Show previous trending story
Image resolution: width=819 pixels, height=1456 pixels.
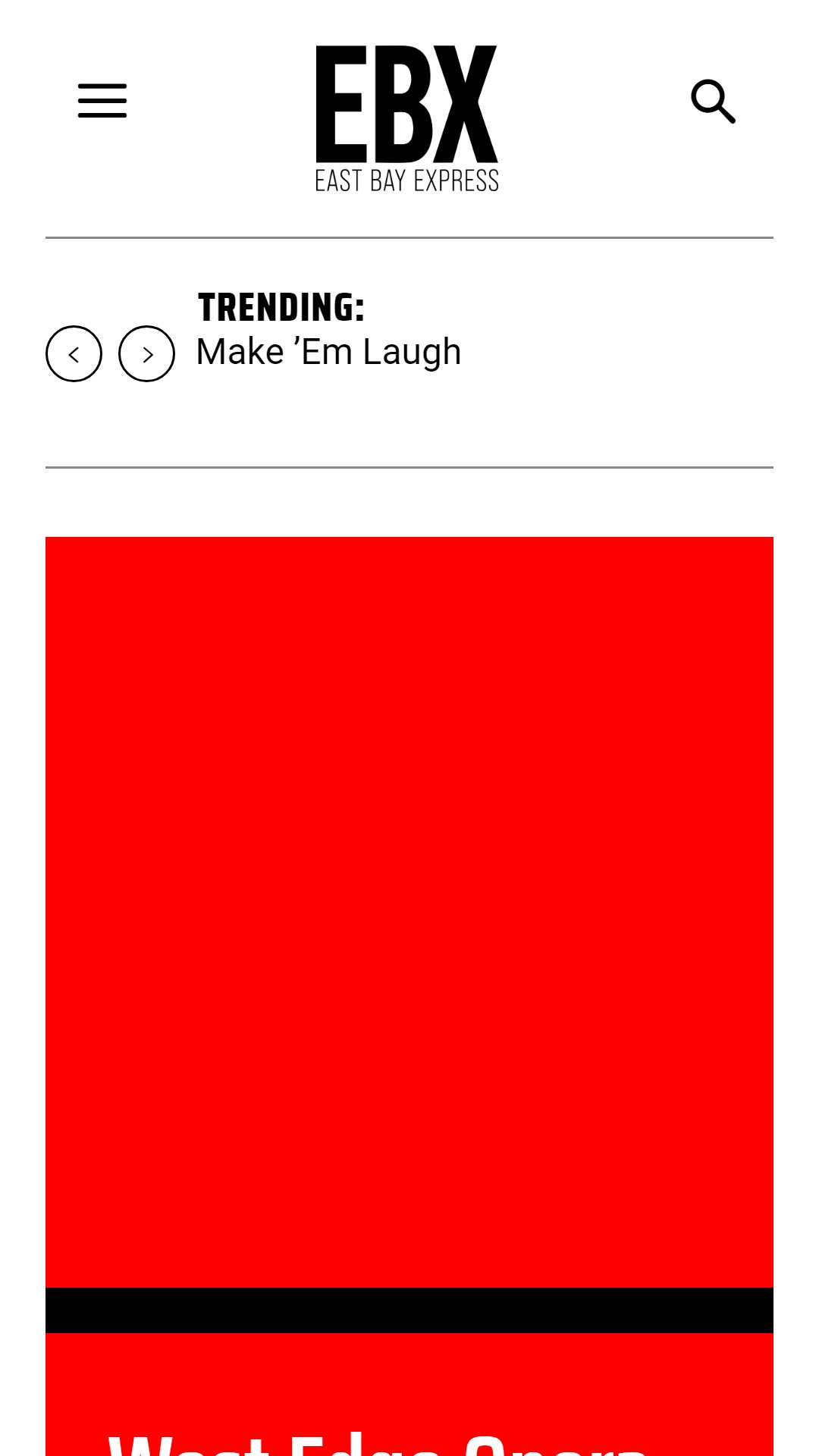tap(74, 354)
